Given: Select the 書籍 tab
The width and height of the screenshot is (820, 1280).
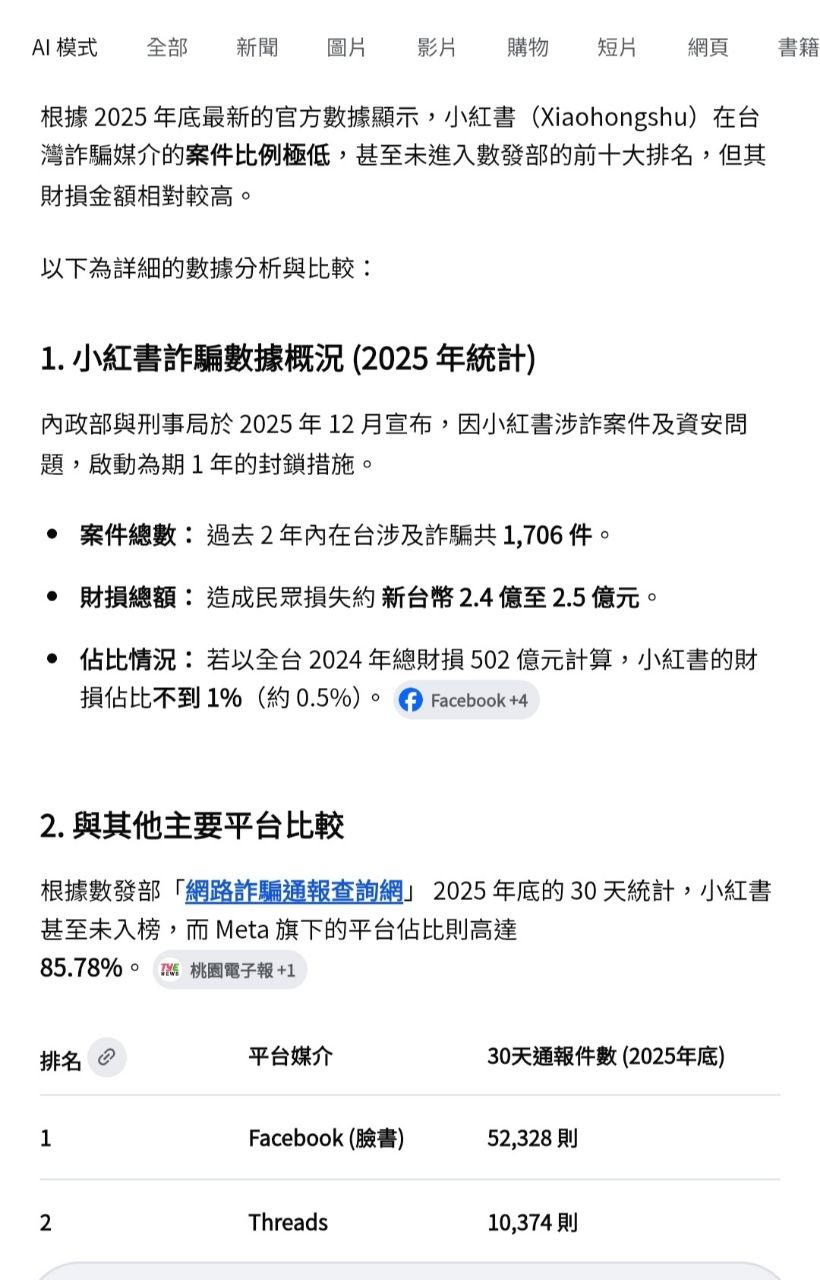Looking at the screenshot, I should click(797, 47).
